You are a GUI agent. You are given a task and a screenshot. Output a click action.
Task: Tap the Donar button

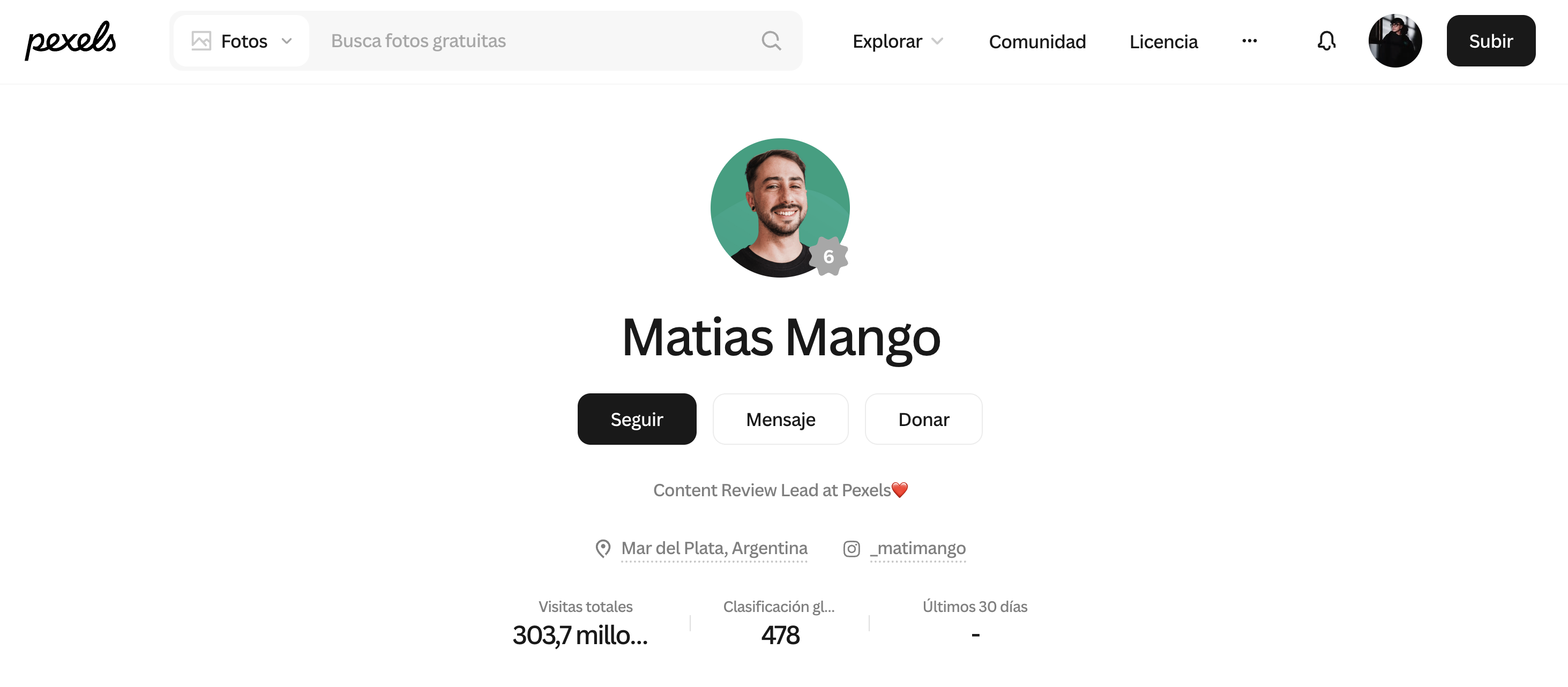pyautogui.click(x=923, y=419)
